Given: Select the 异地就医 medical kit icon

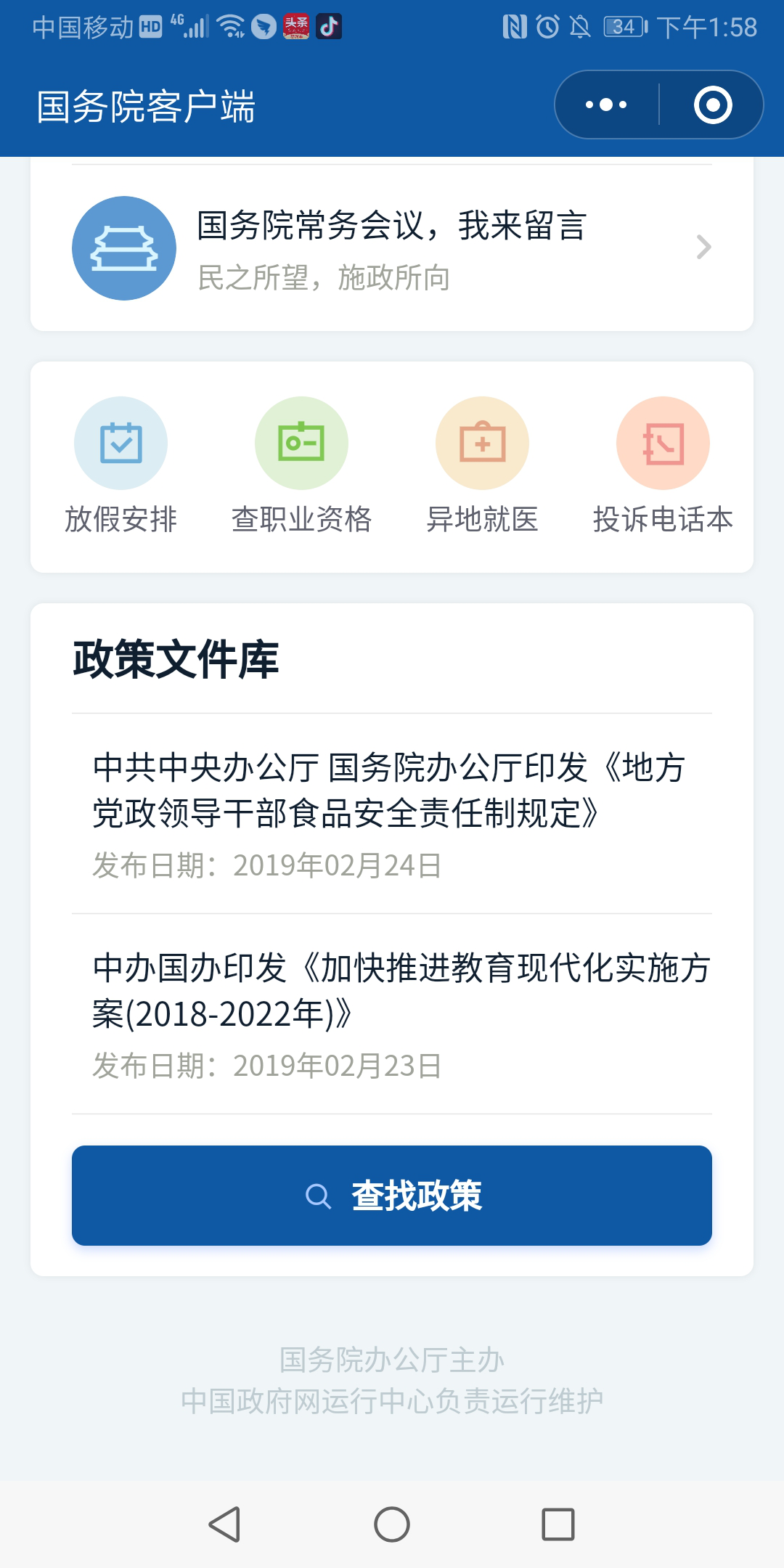Looking at the screenshot, I should [481, 443].
